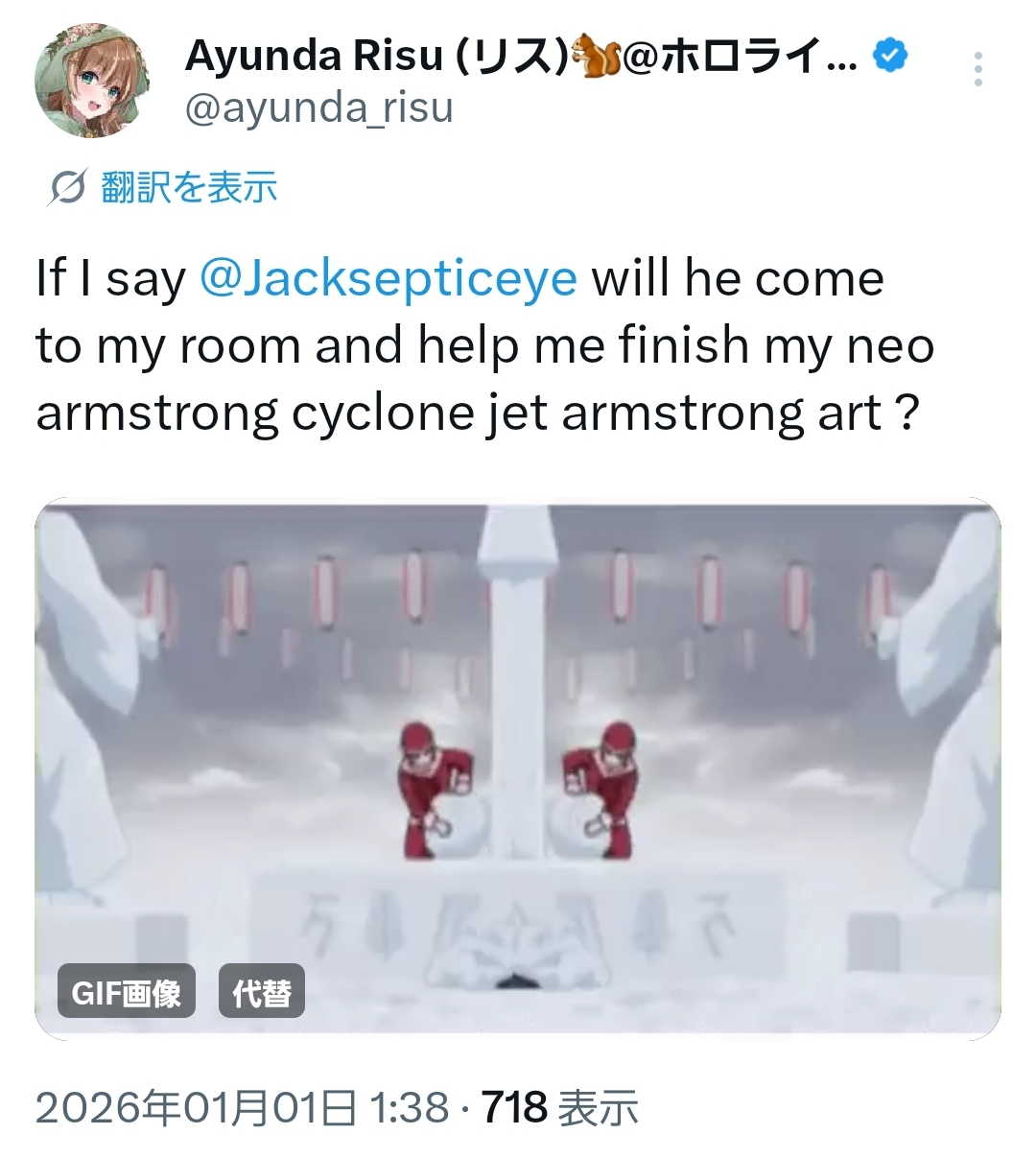
Task: Open Ayunda Risu's profile picture
Action: tap(92, 82)
